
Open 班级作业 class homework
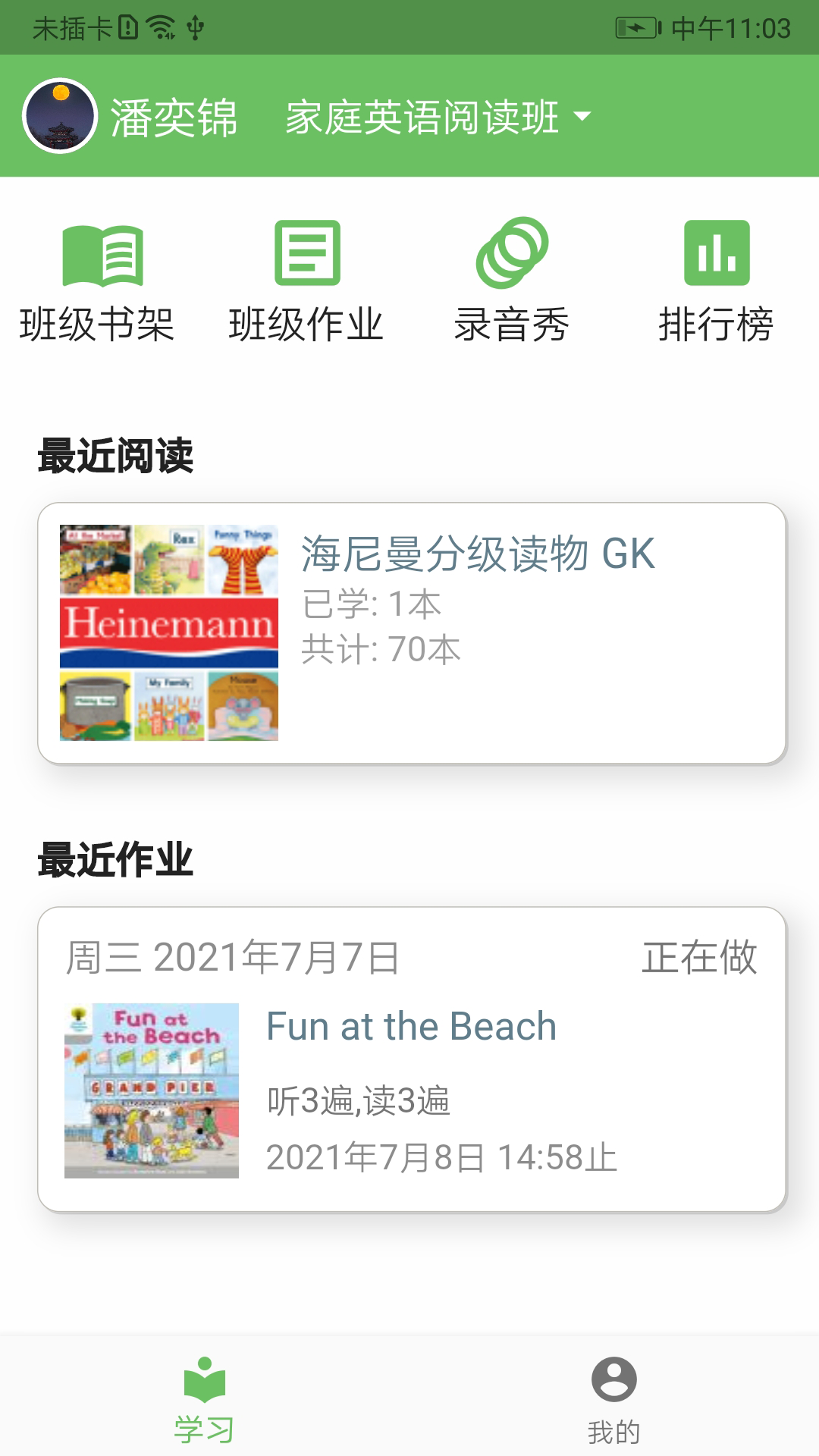306,281
